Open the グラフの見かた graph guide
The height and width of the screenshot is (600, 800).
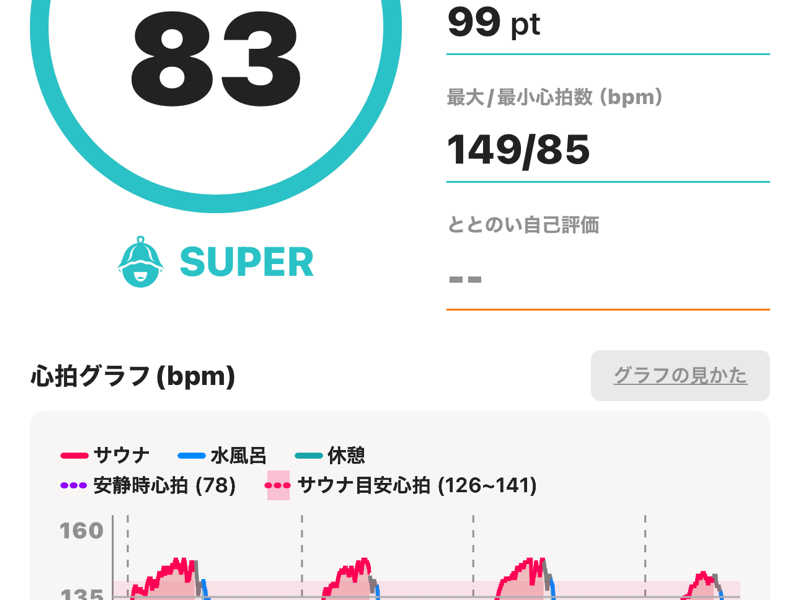pyautogui.click(x=680, y=376)
